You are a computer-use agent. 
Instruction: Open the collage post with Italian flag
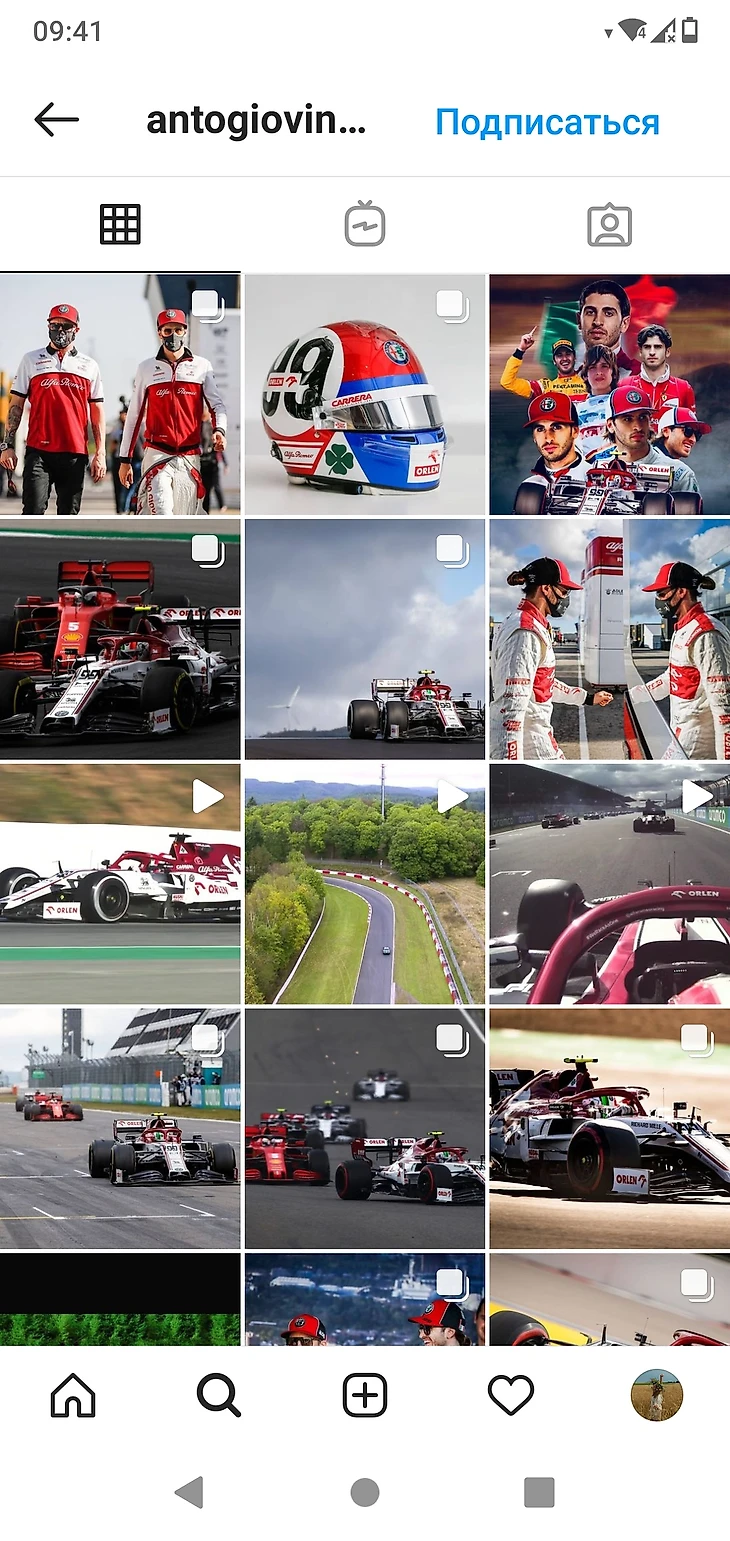609,394
